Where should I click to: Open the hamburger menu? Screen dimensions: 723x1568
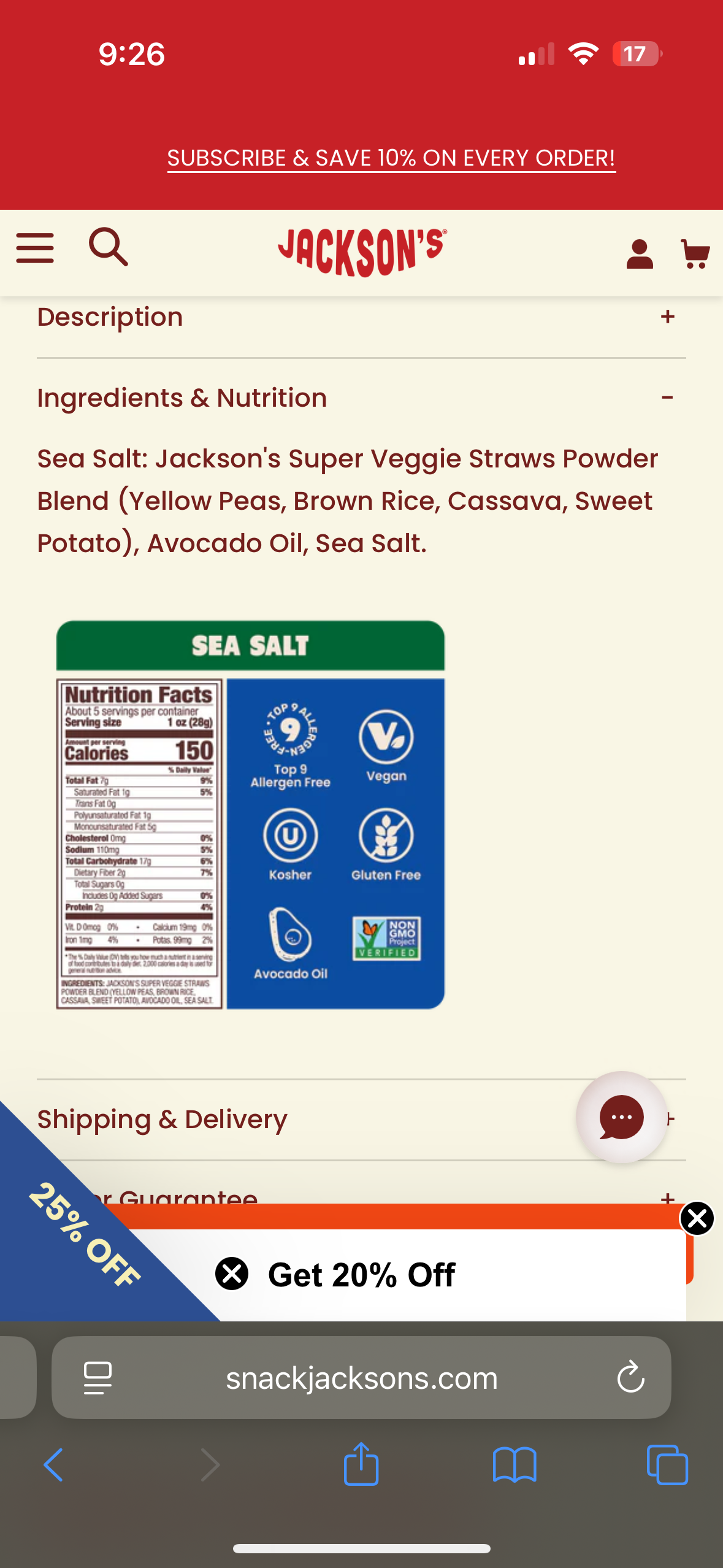(35, 248)
